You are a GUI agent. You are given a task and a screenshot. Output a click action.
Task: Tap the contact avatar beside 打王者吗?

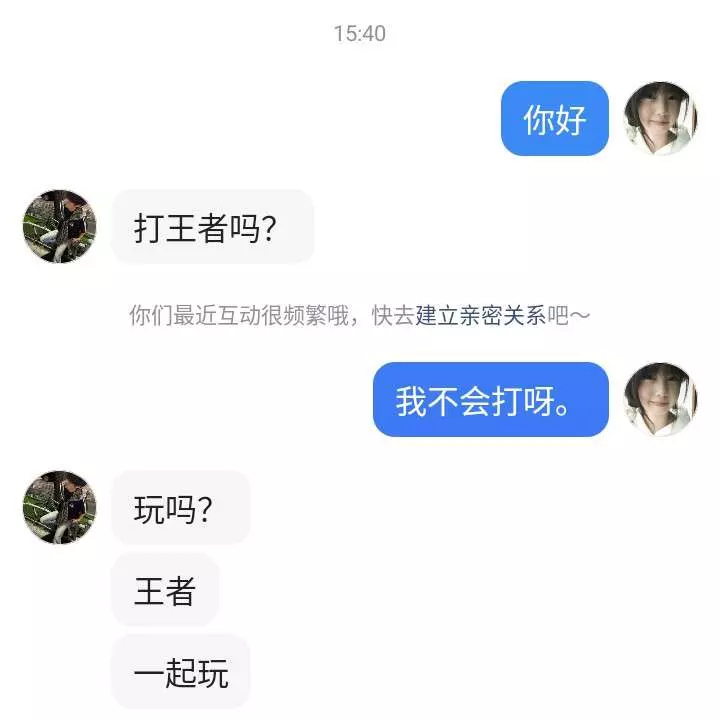60,226
